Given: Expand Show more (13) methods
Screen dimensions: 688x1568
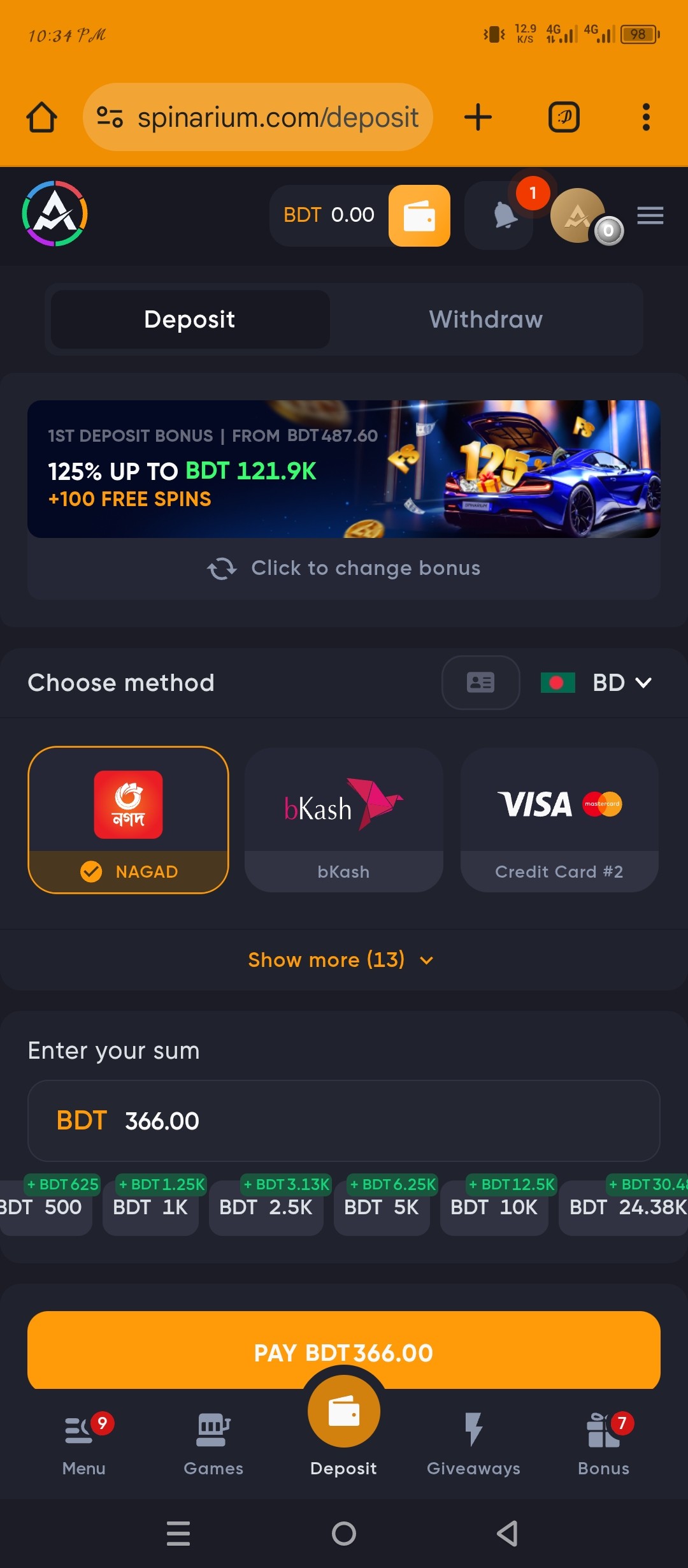Looking at the screenshot, I should 341,960.
